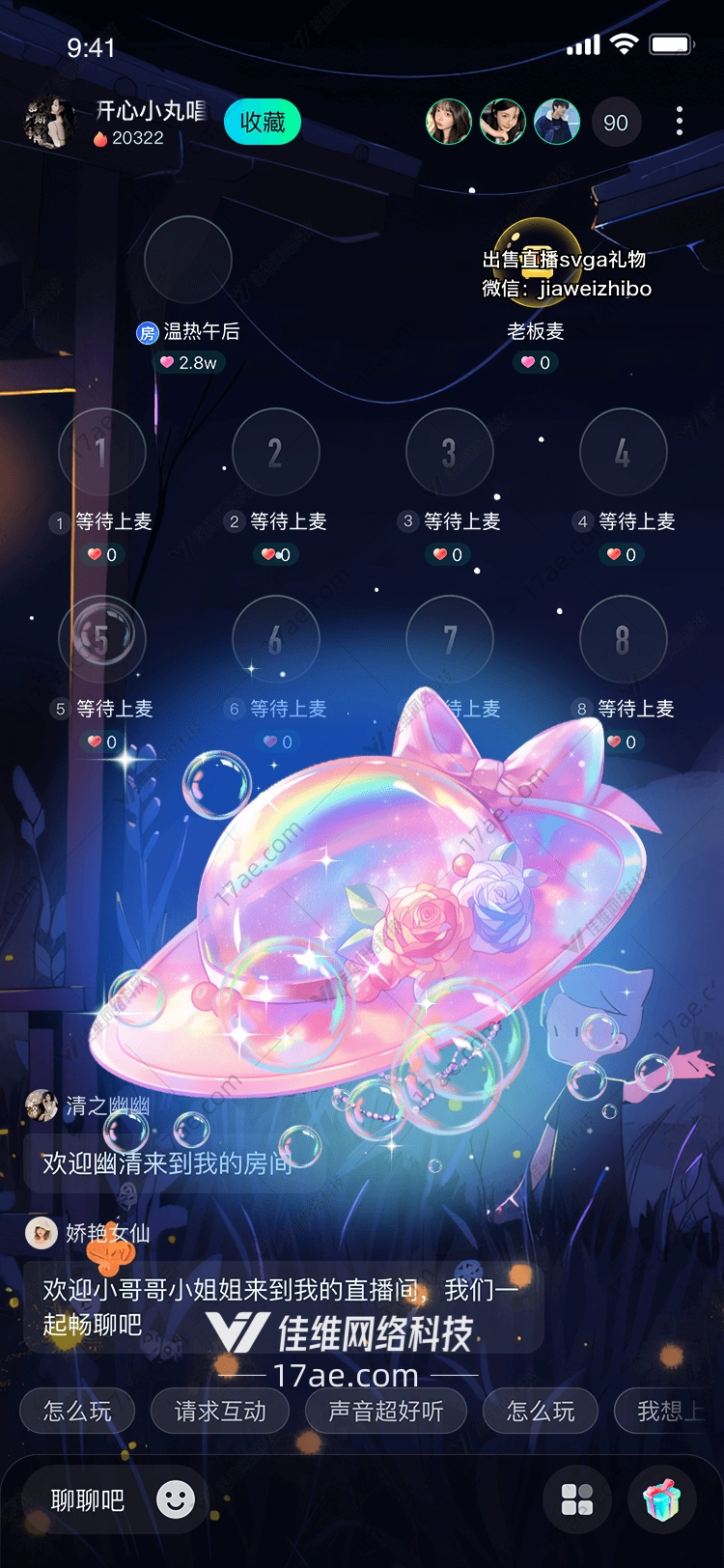View 清之幽幽's profile from the chat
This screenshot has height=1568, width=724.
tap(41, 1106)
